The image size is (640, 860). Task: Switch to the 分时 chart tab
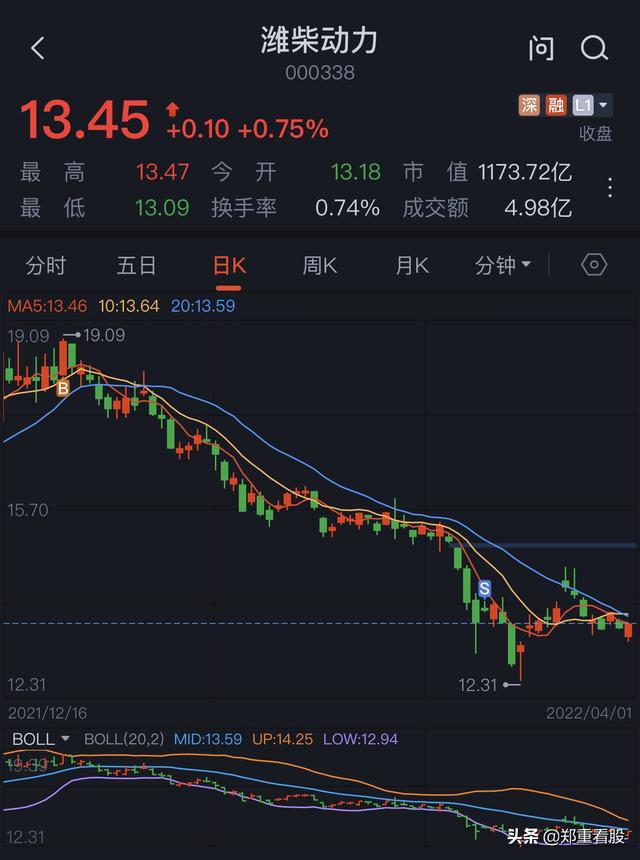pyautogui.click(x=46, y=265)
